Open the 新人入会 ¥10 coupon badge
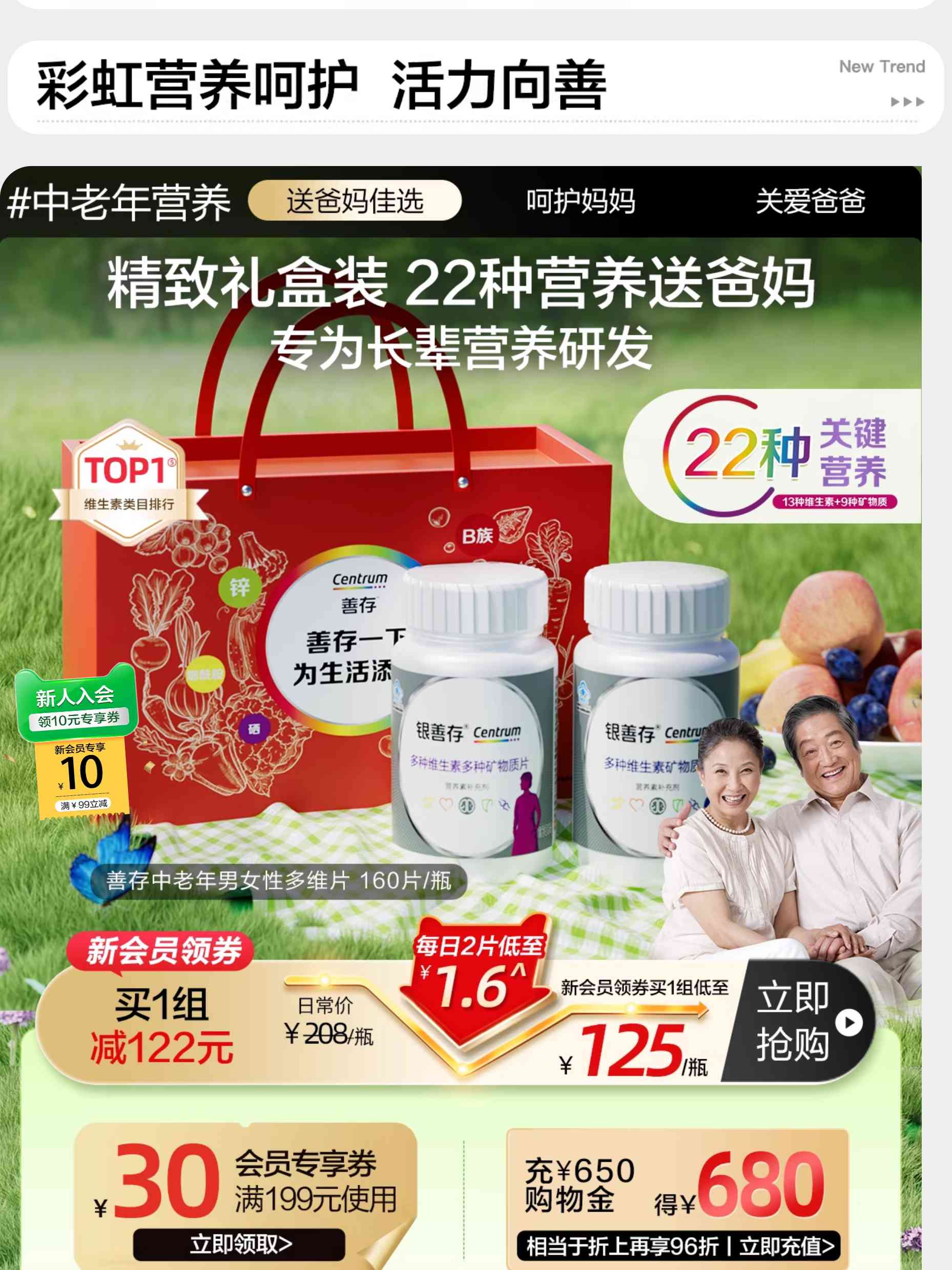The image size is (952, 1270). click(76, 741)
